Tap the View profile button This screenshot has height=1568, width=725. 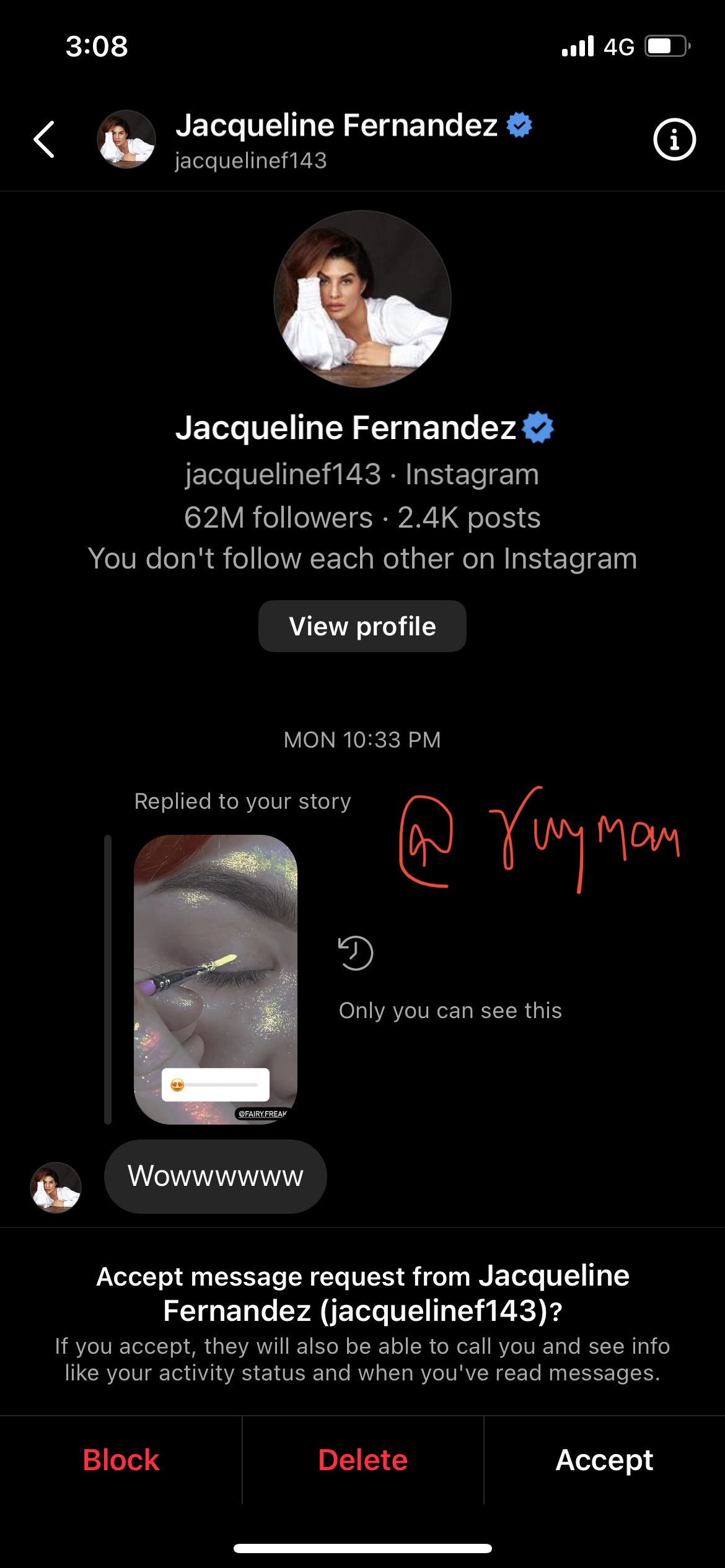tap(362, 626)
